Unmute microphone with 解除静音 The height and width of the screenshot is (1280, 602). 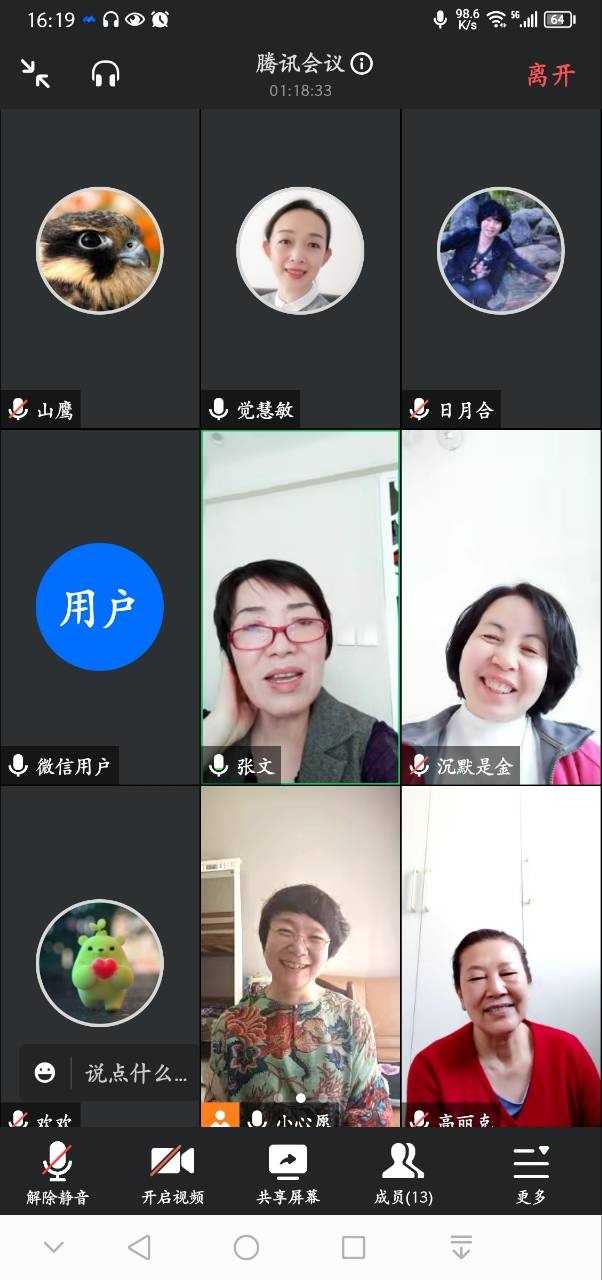[x=57, y=1172]
